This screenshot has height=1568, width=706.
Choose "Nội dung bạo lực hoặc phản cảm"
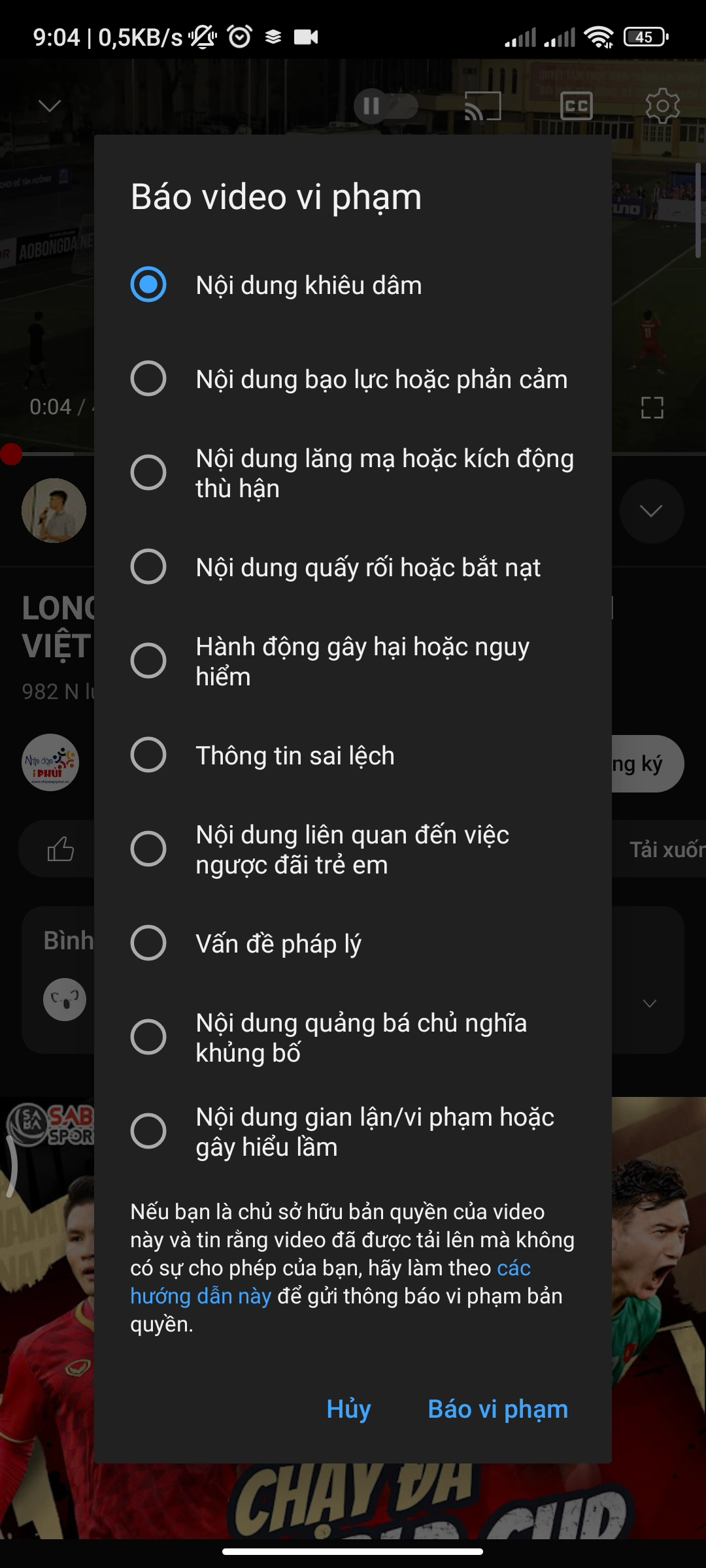pyautogui.click(x=148, y=379)
